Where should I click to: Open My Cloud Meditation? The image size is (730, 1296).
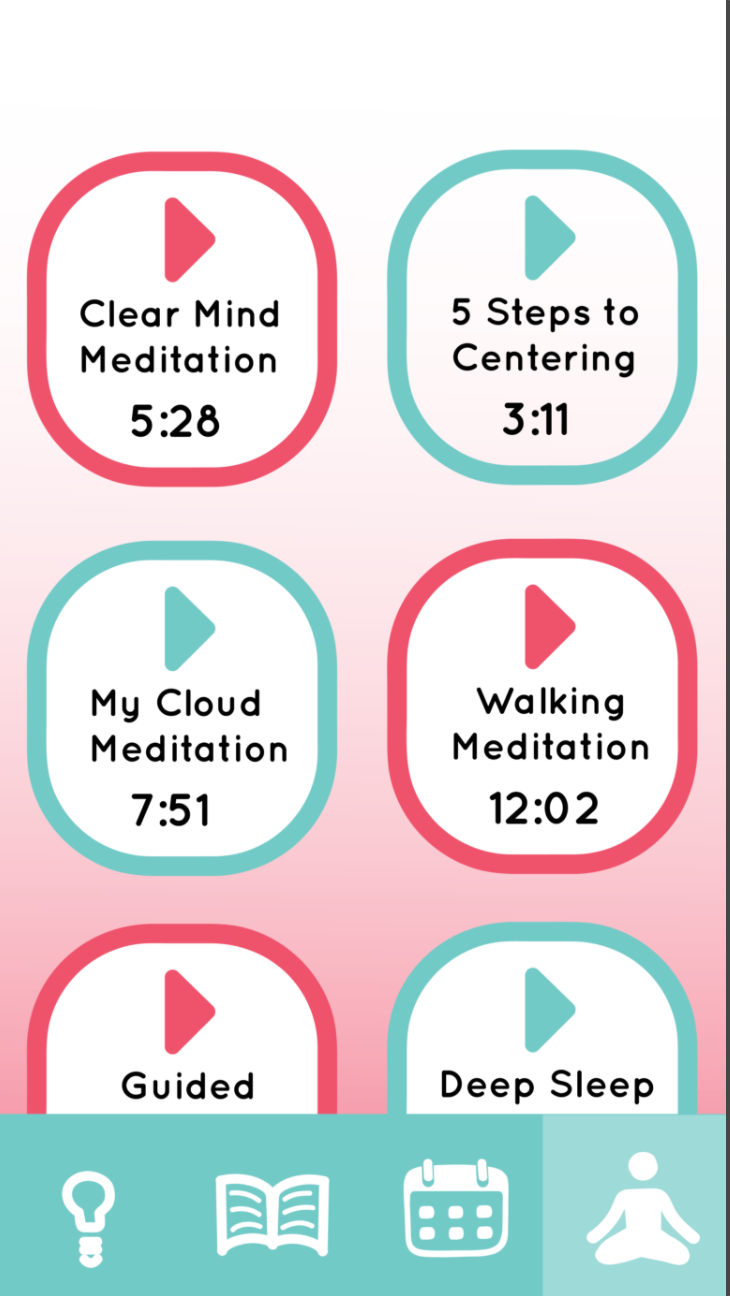click(182, 708)
